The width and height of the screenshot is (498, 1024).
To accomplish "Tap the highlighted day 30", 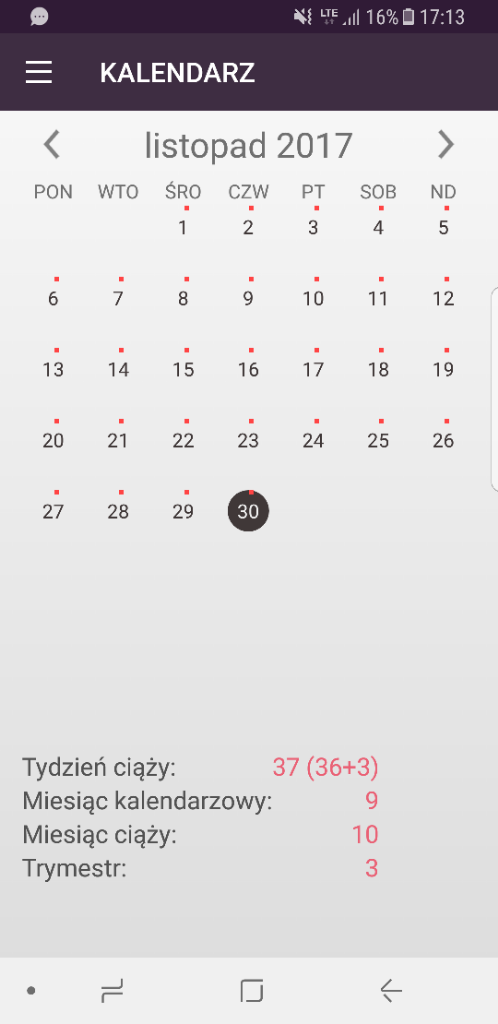I will point(248,511).
